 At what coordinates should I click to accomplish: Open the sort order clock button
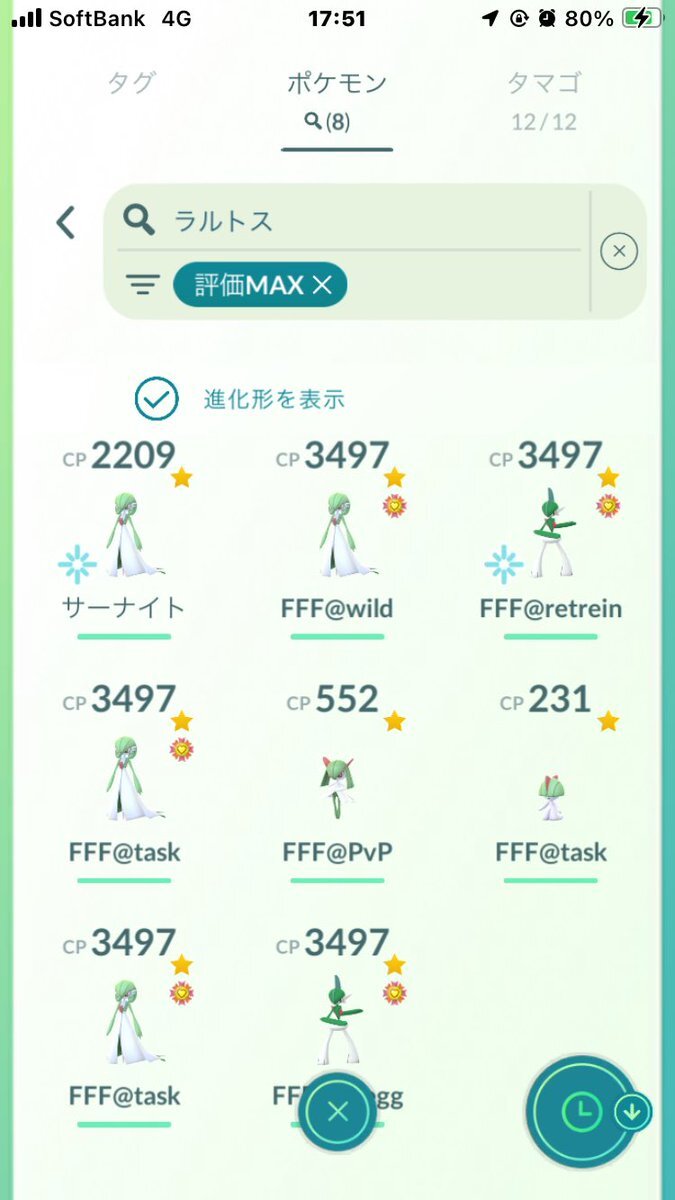pos(579,1111)
